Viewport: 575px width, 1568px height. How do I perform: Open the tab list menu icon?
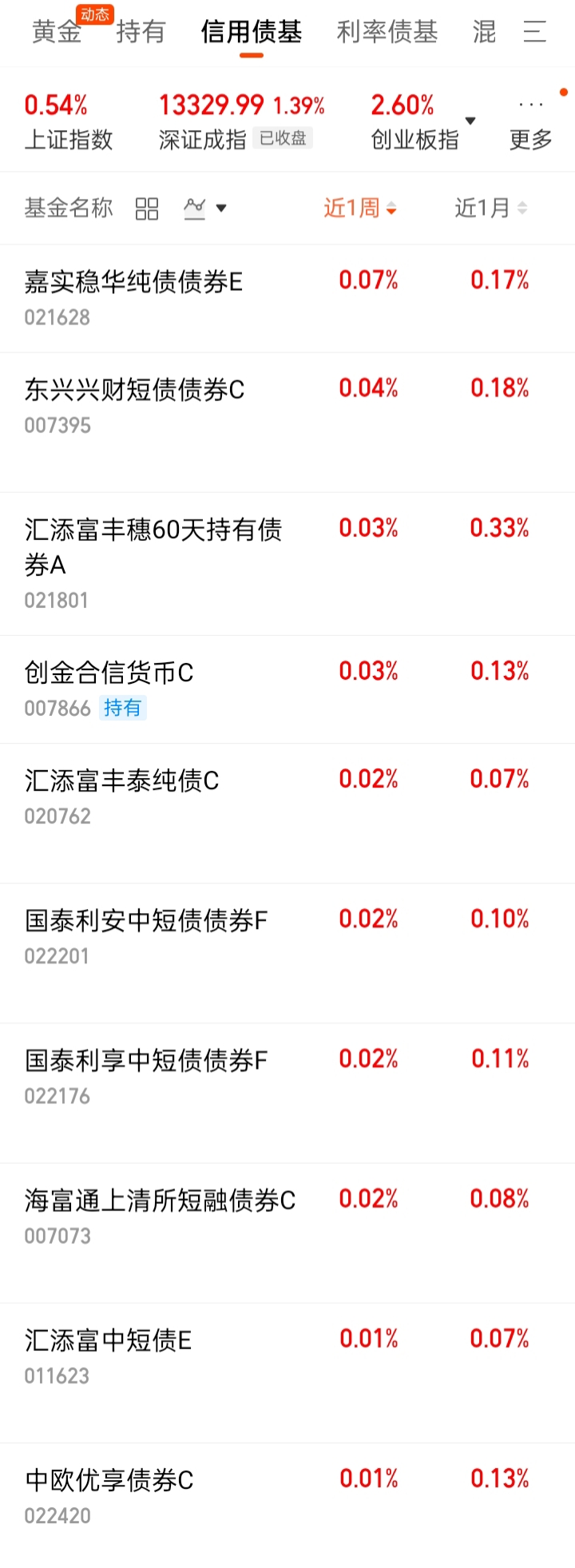point(534,32)
